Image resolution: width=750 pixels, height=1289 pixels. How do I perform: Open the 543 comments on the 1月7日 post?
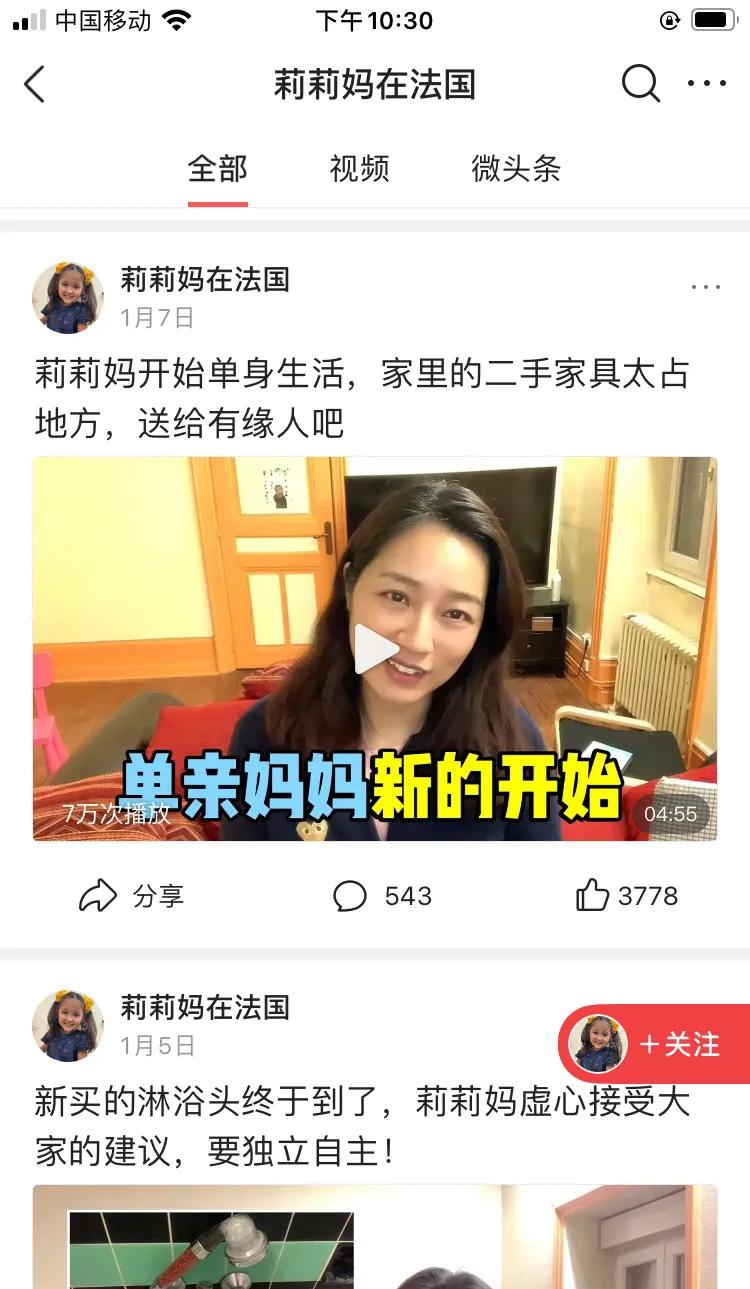click(x=382, y=895)
